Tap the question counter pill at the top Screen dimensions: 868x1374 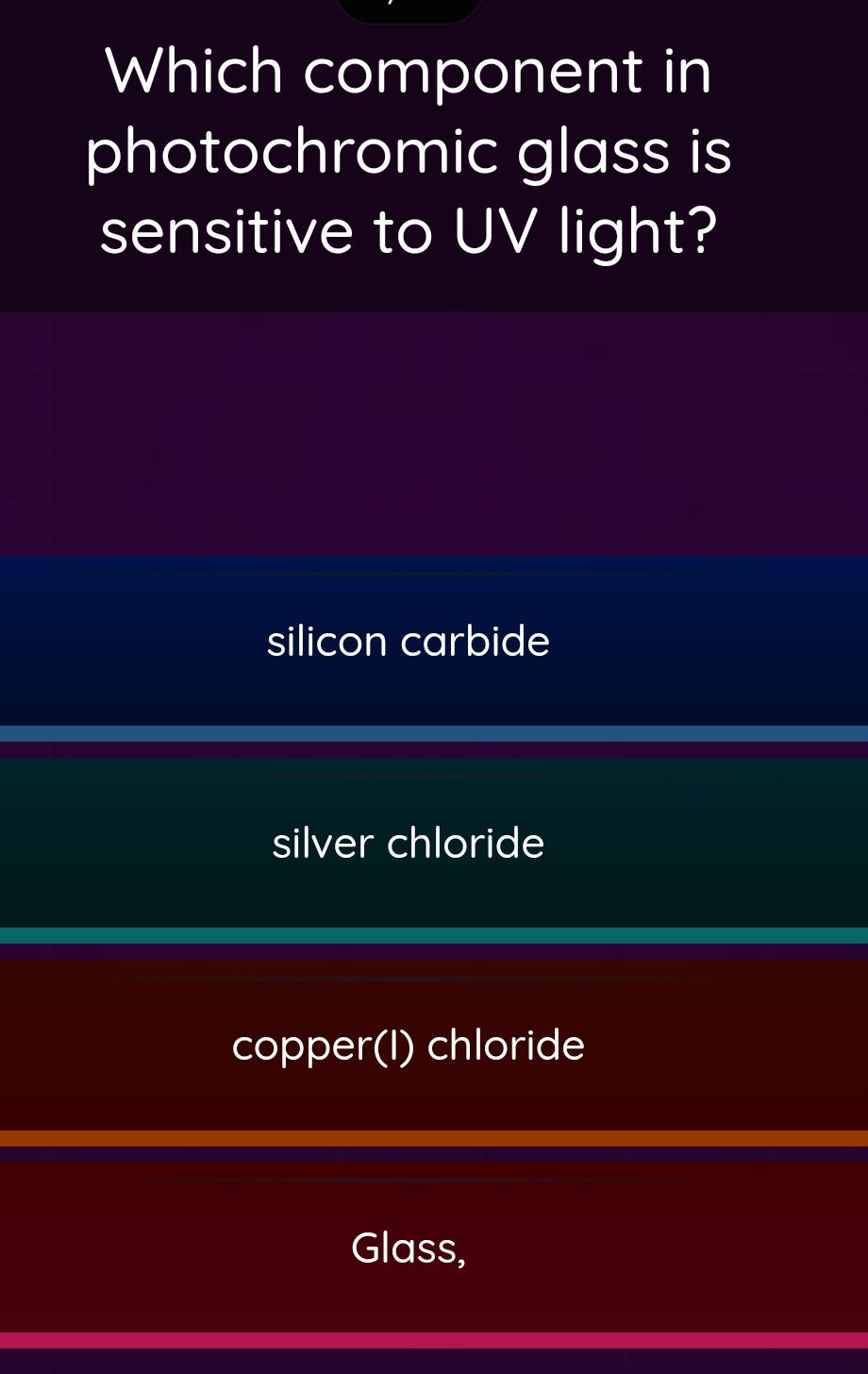click(x=409, y=8)
